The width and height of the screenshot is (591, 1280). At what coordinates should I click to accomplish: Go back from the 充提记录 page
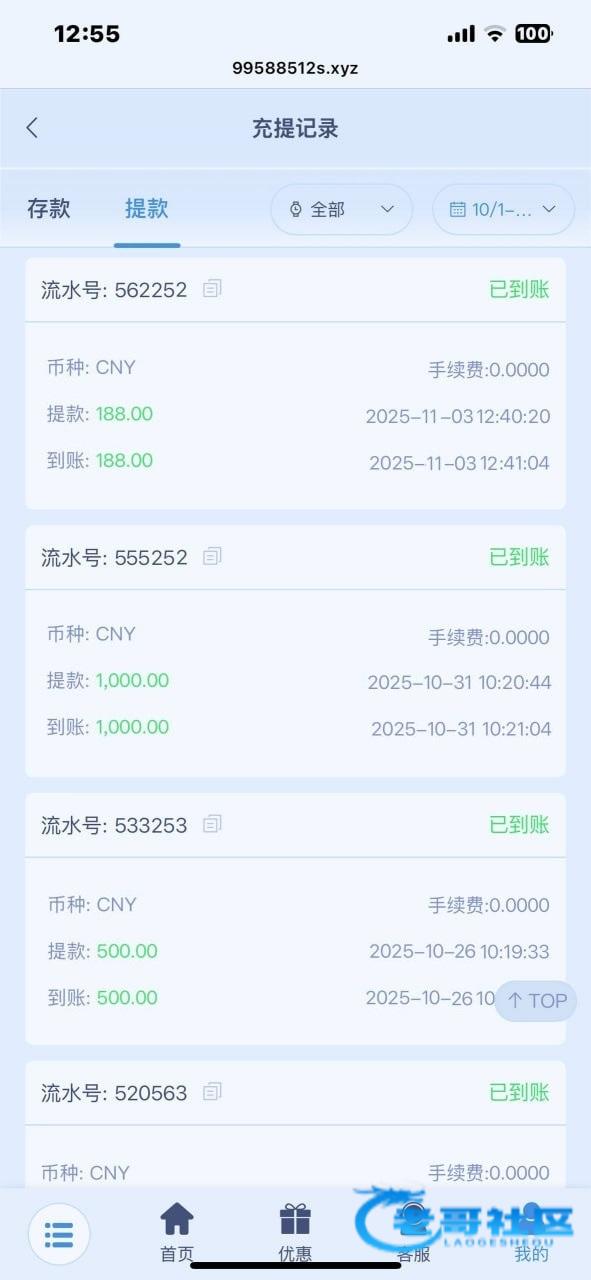pos(32,128)
